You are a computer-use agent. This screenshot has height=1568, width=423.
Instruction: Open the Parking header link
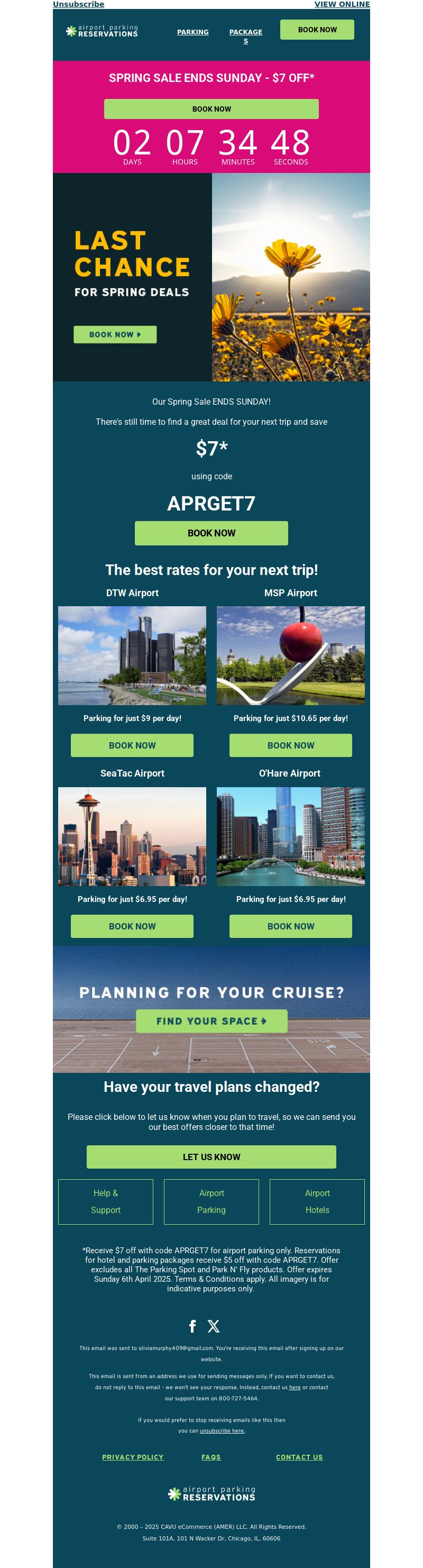click(192, 32)
